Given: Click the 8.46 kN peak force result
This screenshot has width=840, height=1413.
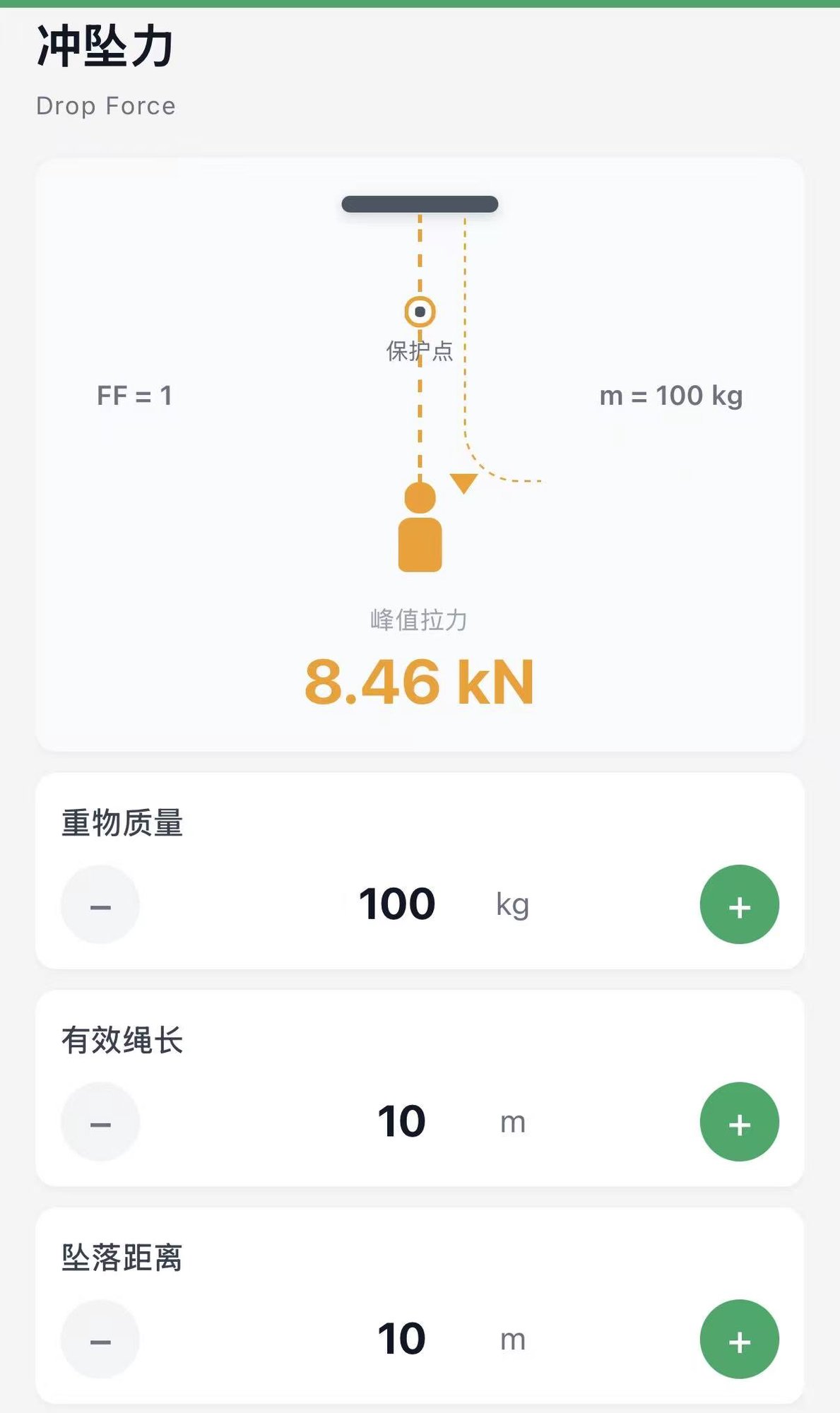Looking at the screenshot, I should [420, 680].
